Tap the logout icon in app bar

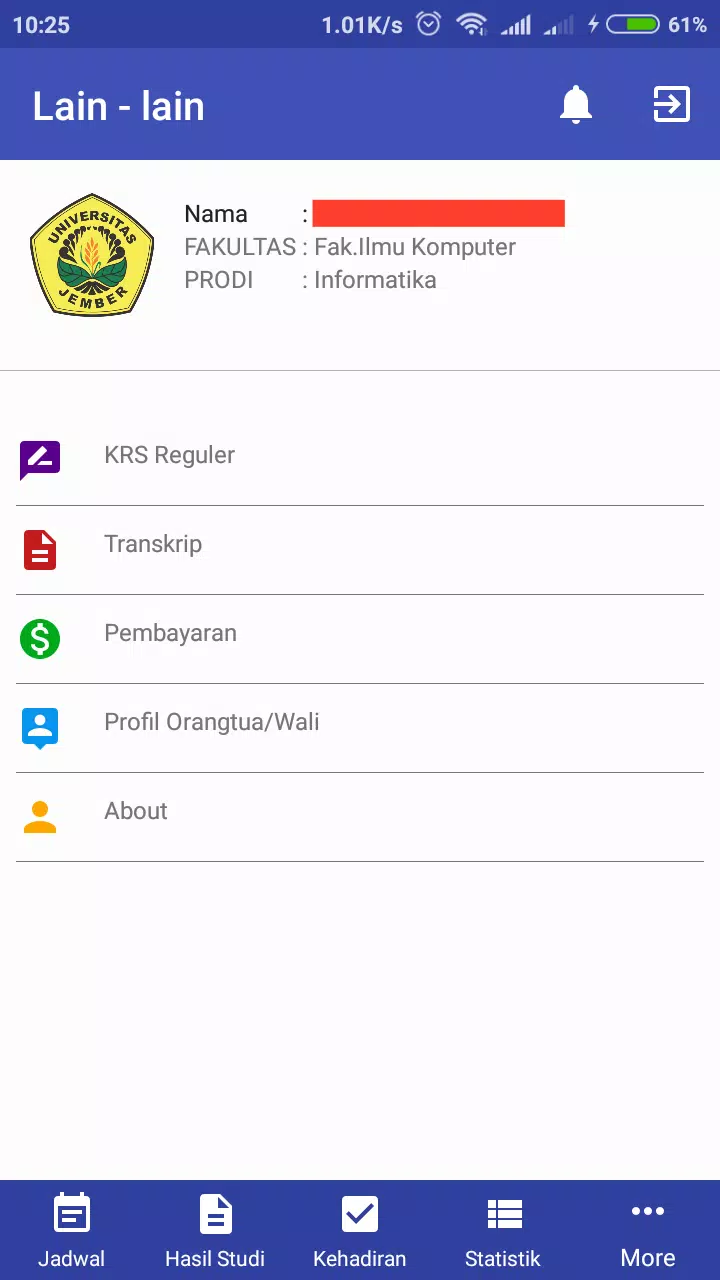click(x=671, y=104)
